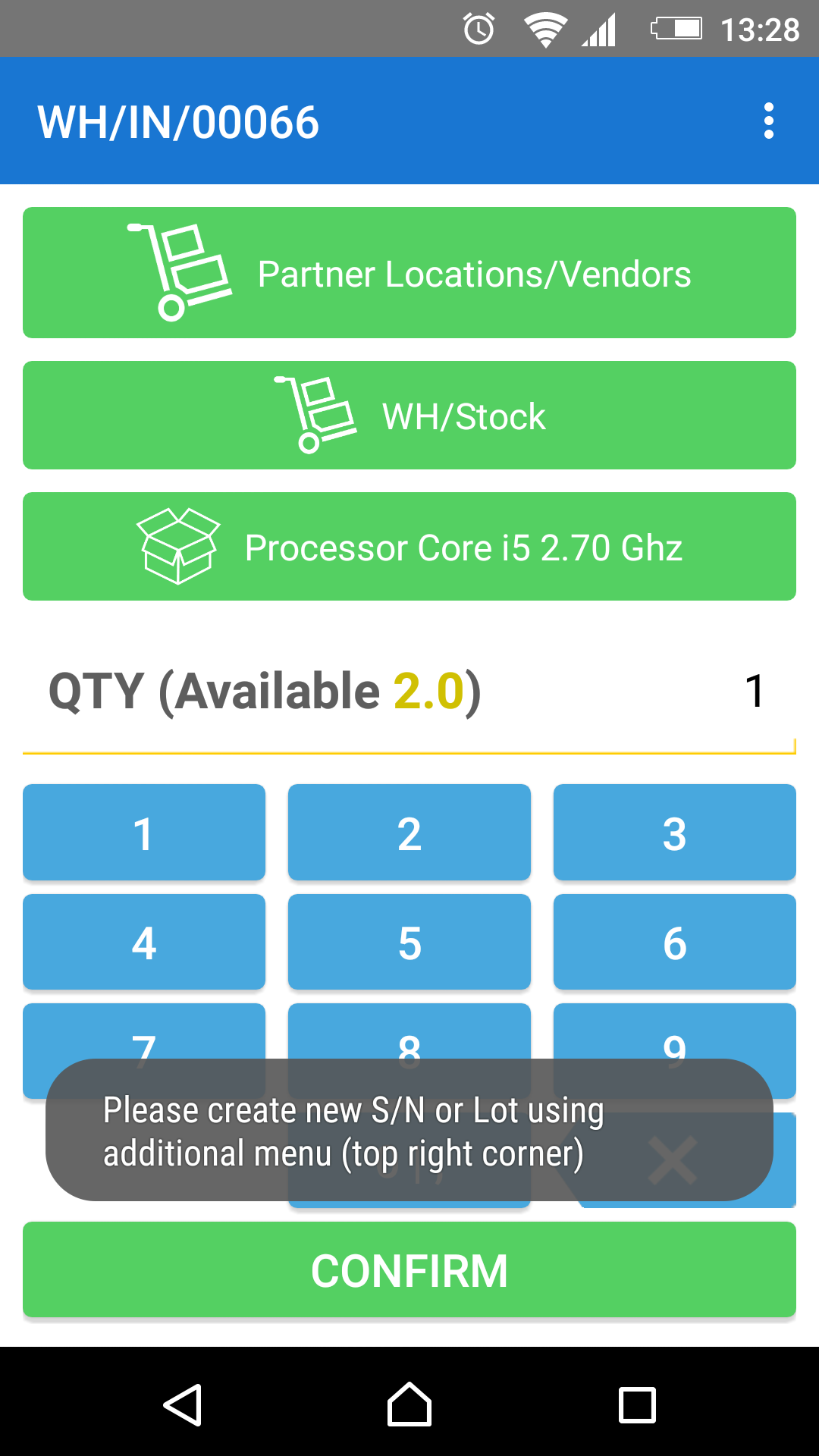Image resolution: width=819 pixels, height=1456 pixels.
Task: Open Processor Core i5 2.70 Ghz product
Action: (x=409, y=547)
